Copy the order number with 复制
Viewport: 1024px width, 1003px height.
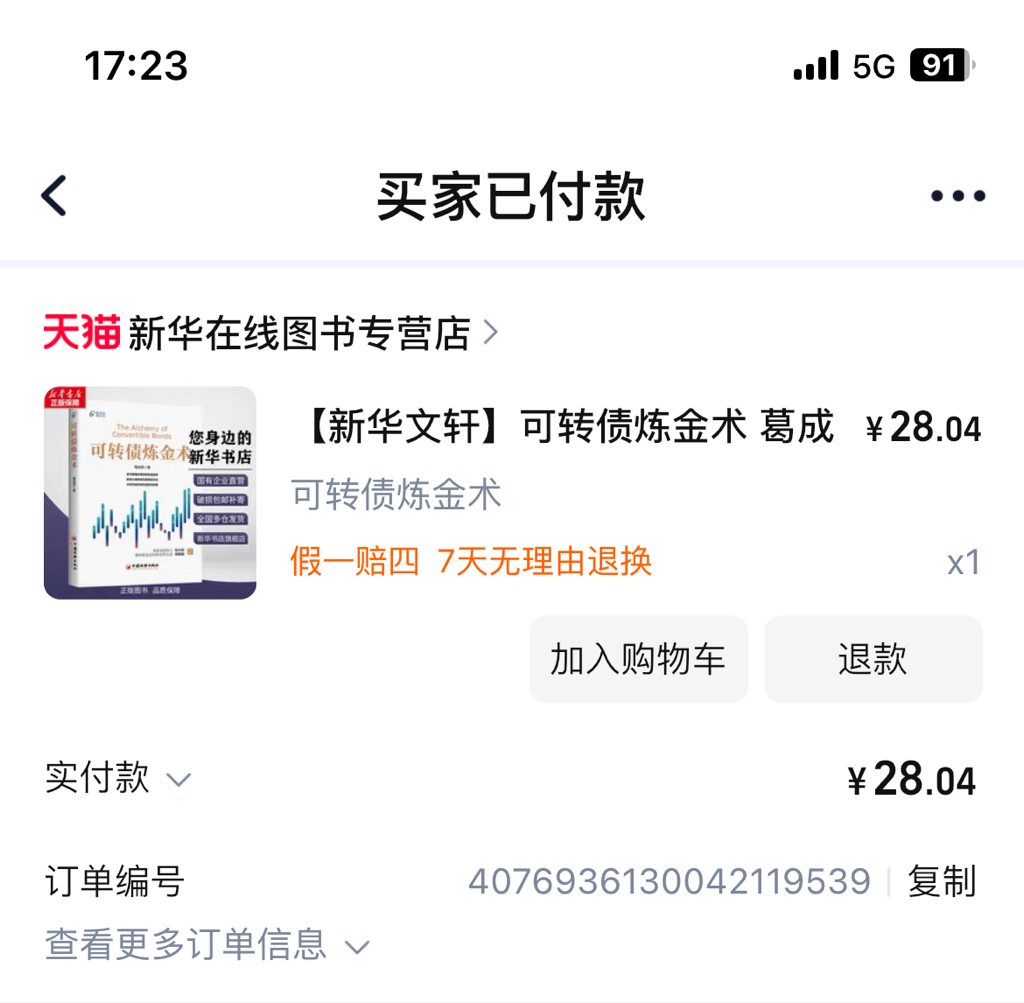point(941,882)
